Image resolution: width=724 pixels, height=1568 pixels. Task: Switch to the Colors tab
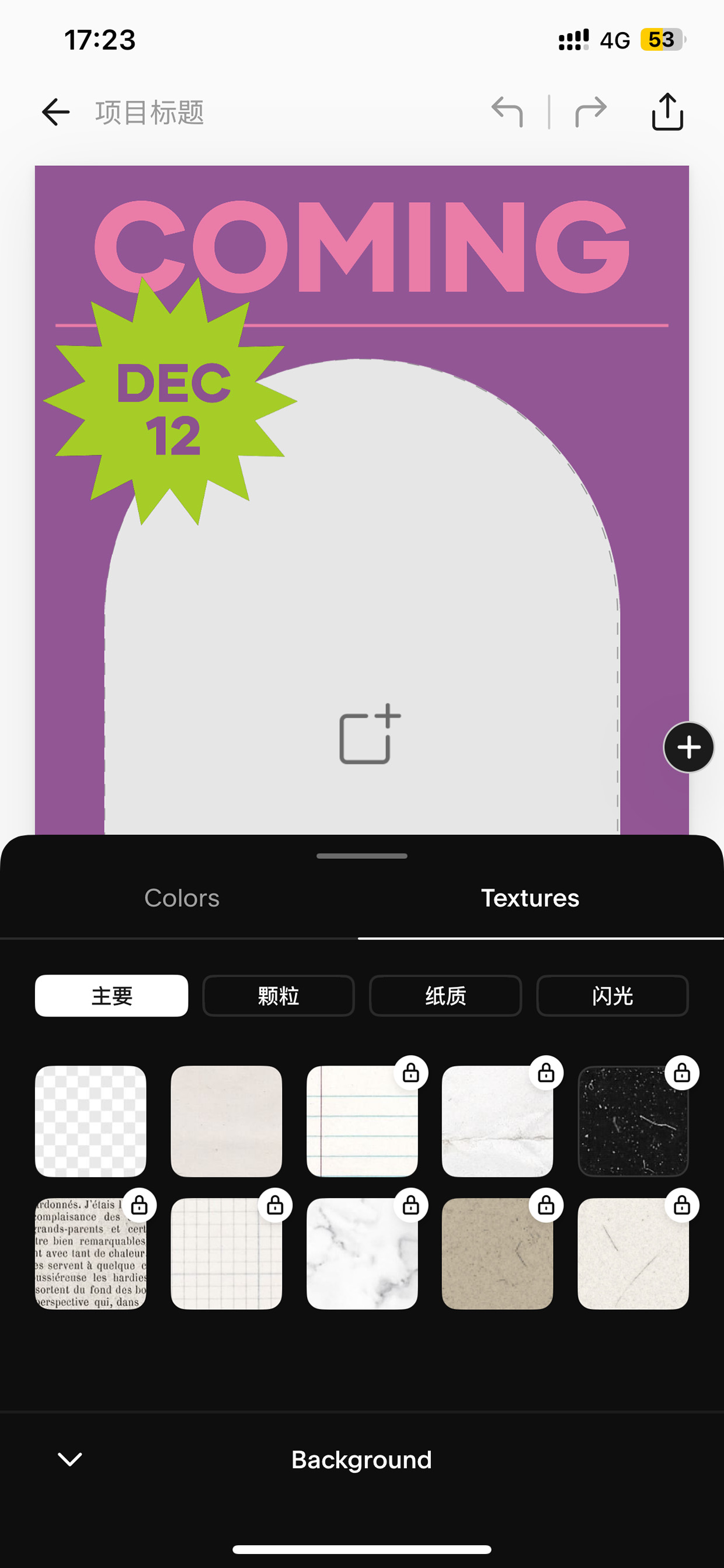[182, 898]
